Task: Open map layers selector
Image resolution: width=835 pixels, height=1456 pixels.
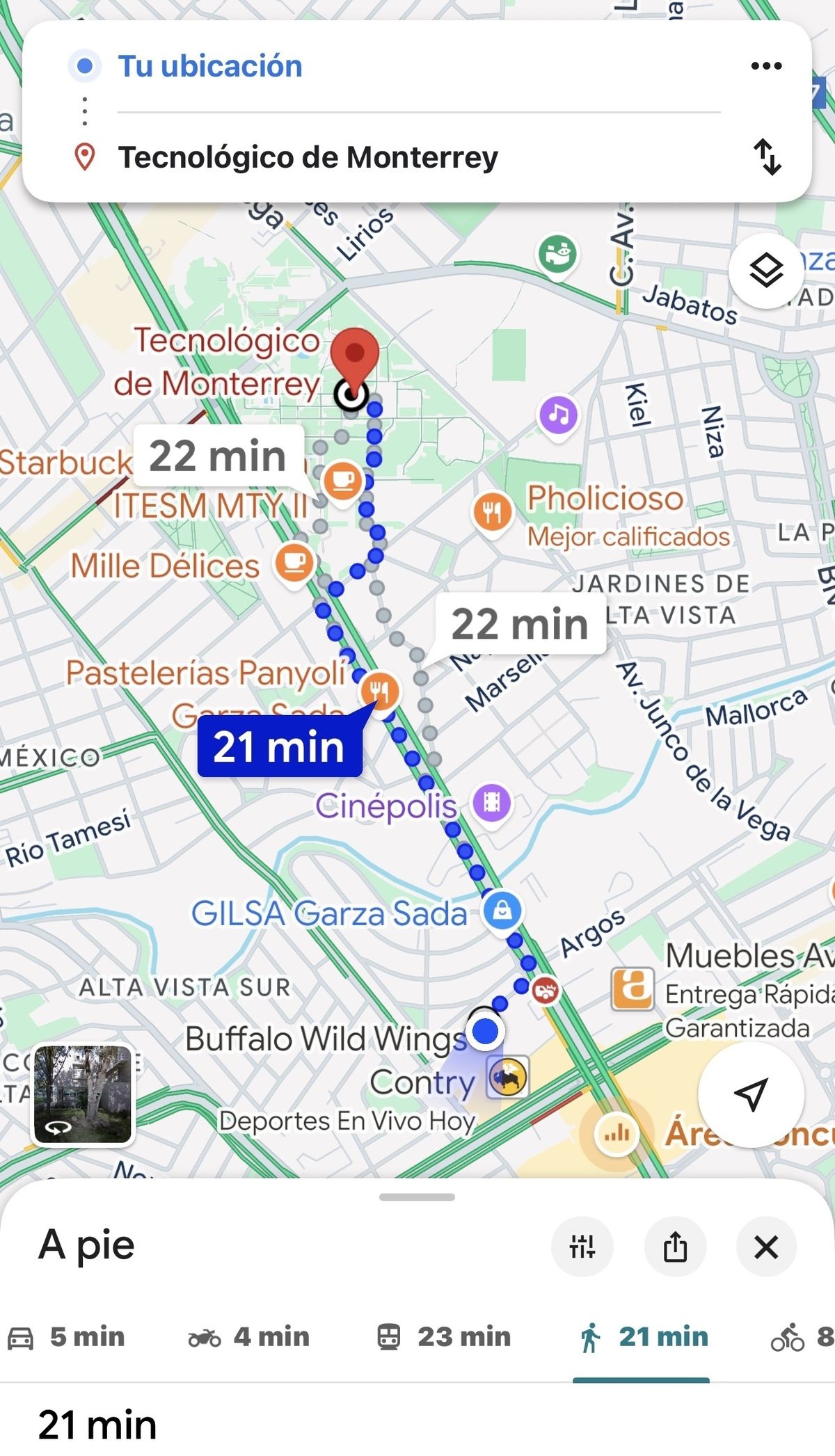Action: click(x=766, y=270)
